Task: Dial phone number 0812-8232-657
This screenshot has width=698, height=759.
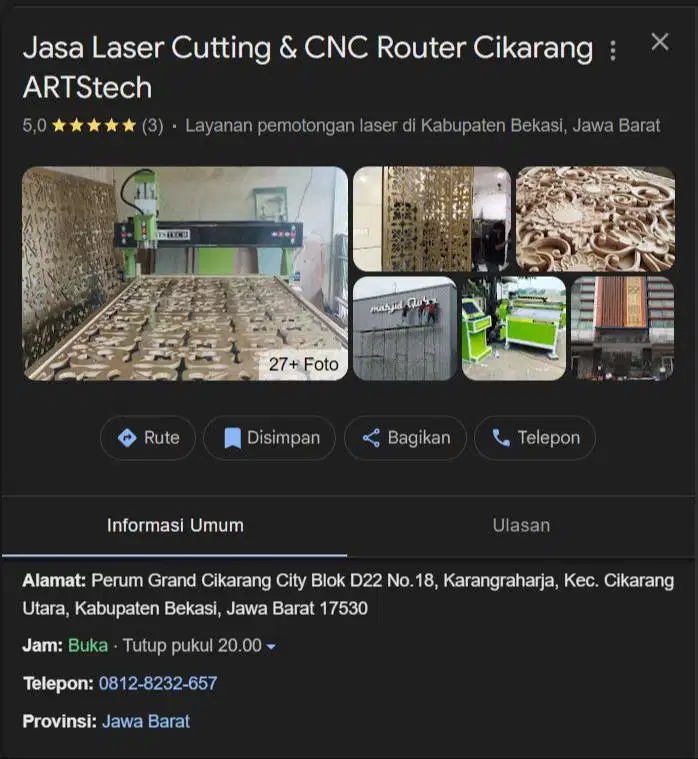Action: 158,683
